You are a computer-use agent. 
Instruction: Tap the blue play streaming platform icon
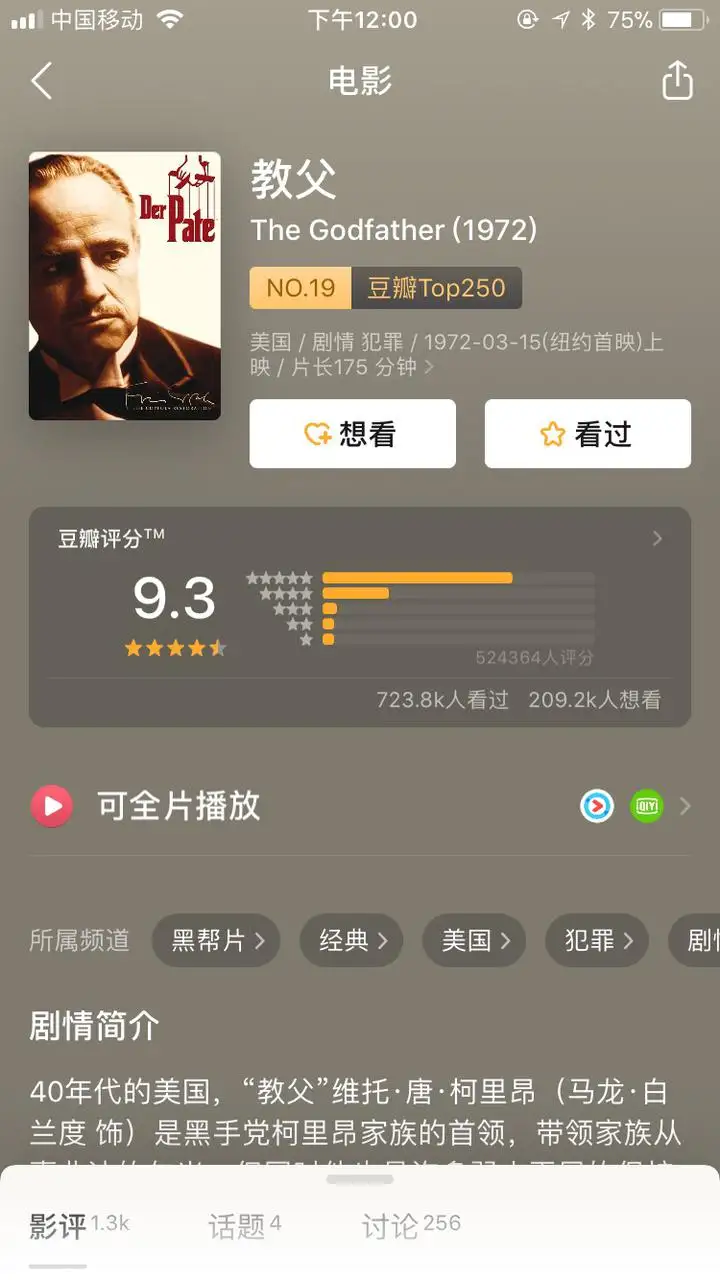pyautogui.click(x=597, y=806)
